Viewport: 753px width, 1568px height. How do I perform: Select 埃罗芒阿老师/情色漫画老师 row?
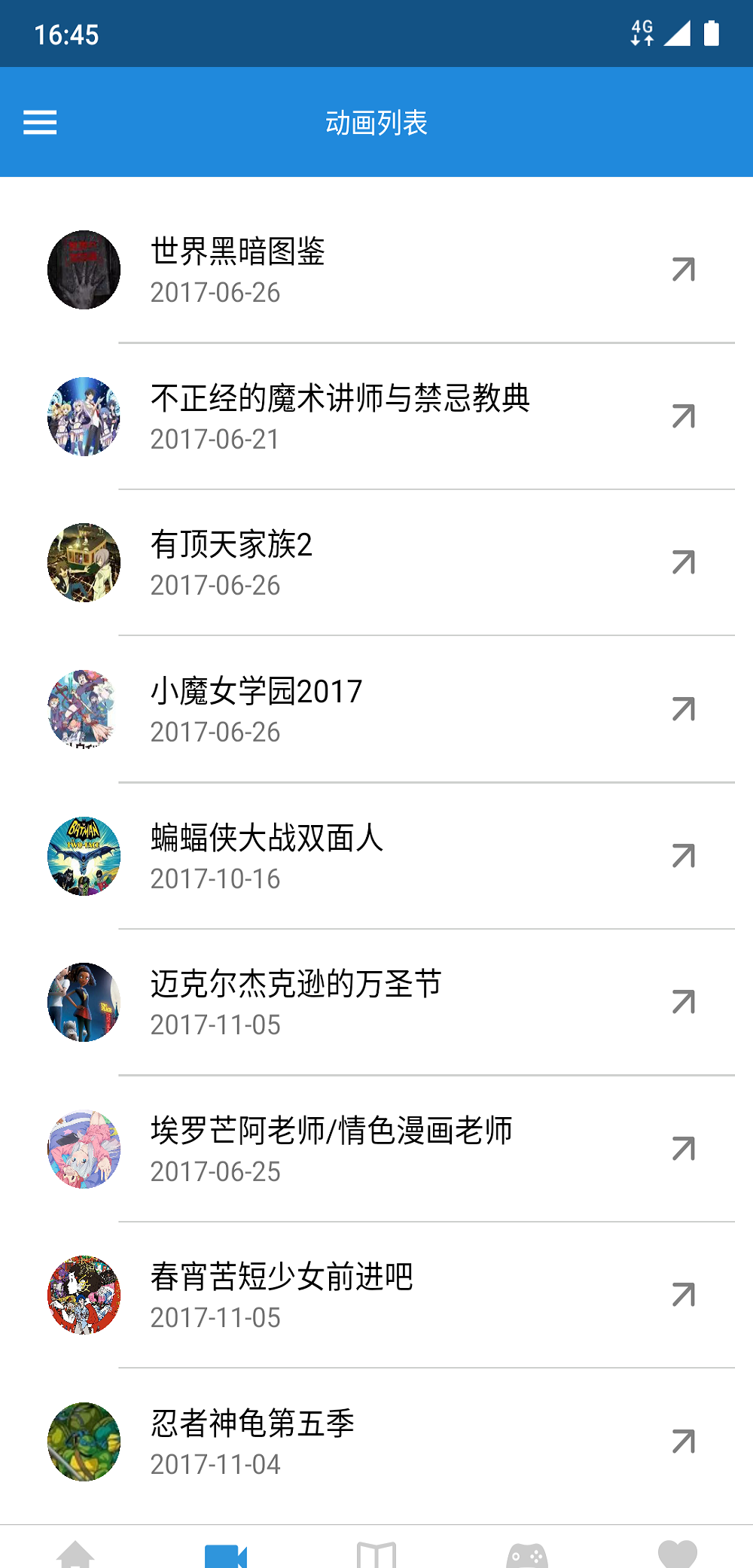pos(376,1149)
